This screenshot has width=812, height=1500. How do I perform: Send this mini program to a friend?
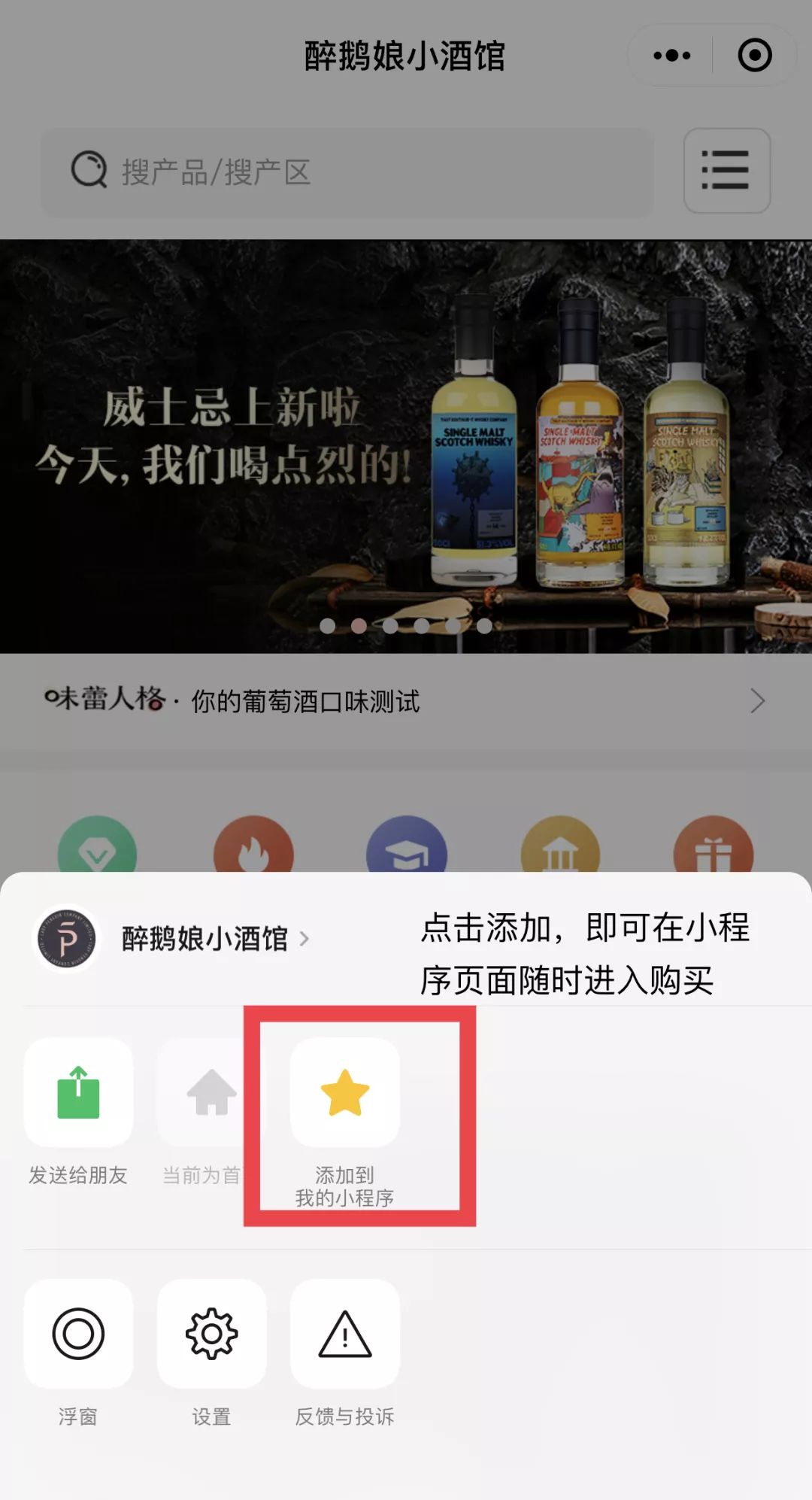pyautogui.click(x=78, y=1093)
